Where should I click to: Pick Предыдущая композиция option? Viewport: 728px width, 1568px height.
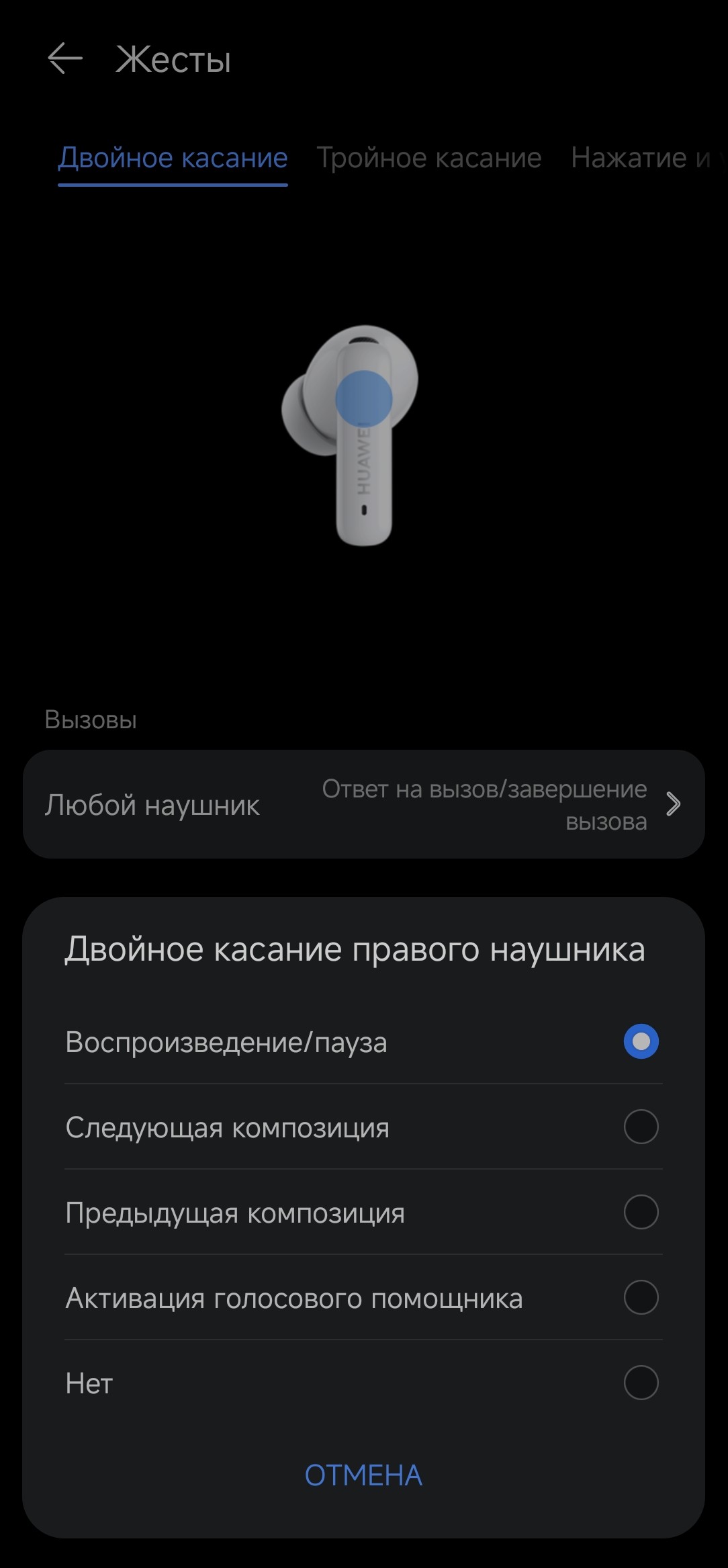[x=363, y=1213]
